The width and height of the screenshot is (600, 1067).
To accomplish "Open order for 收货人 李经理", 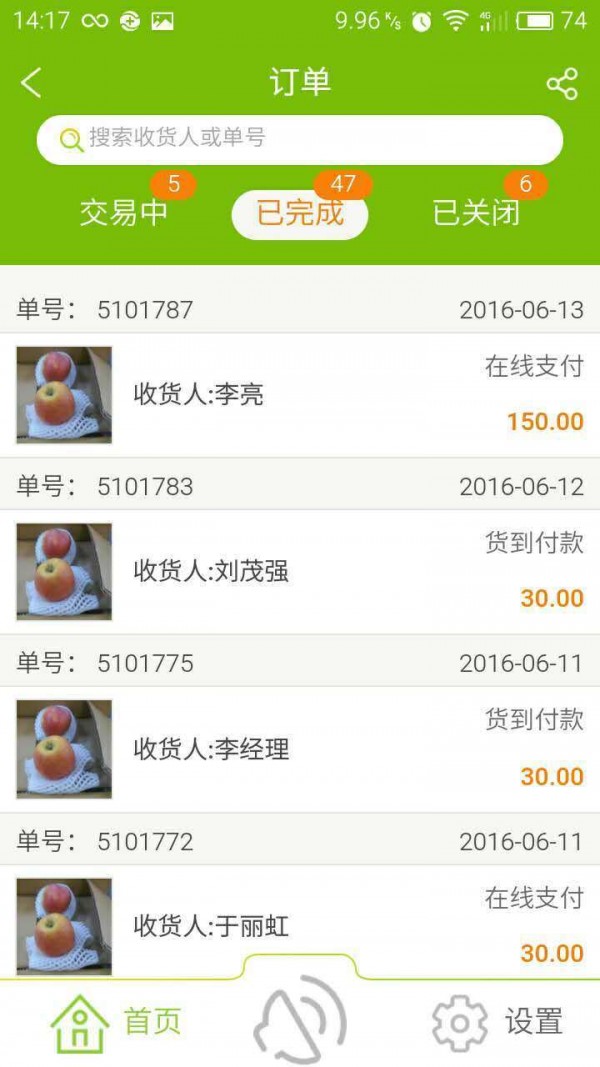I will click(300, 749).
